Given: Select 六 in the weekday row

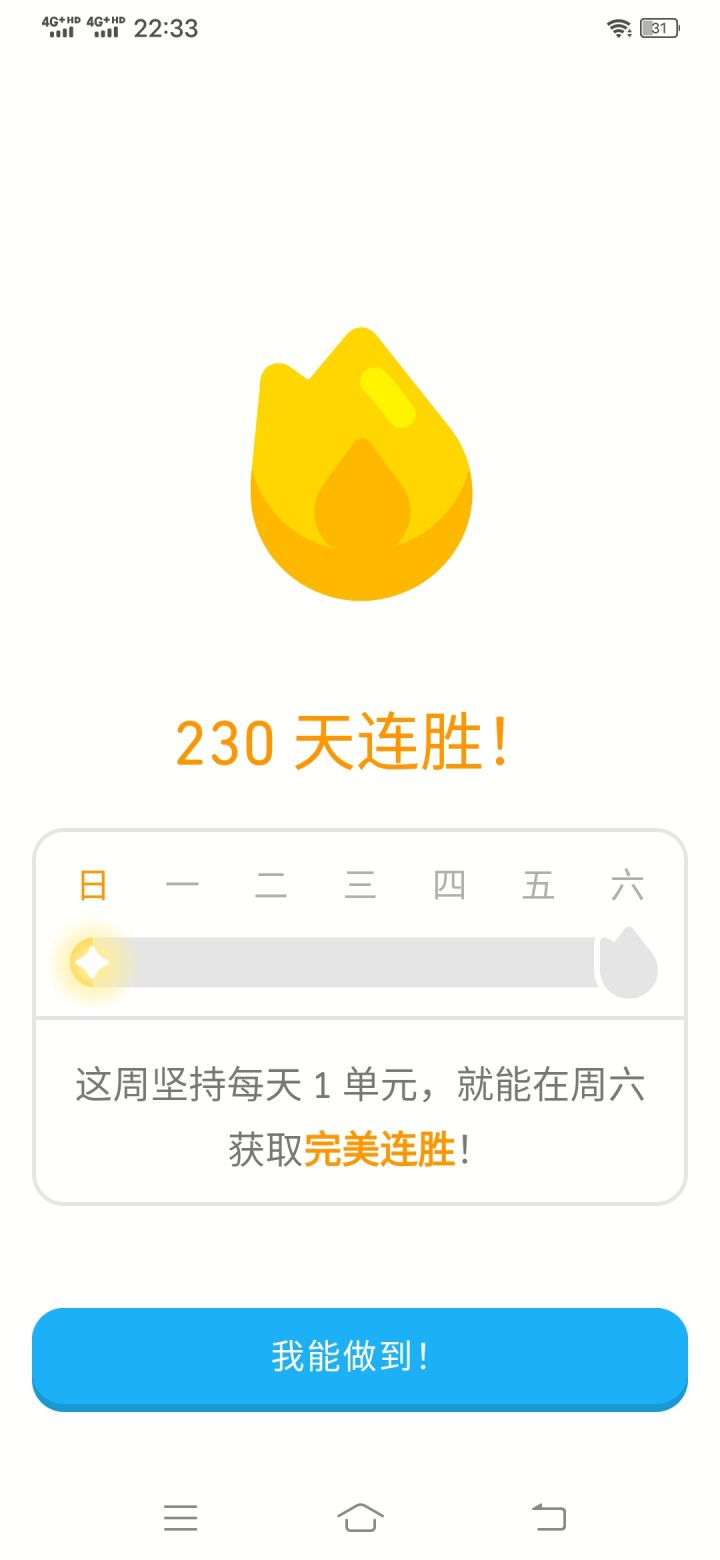Looking at the screenshot, I should point(628,884).
